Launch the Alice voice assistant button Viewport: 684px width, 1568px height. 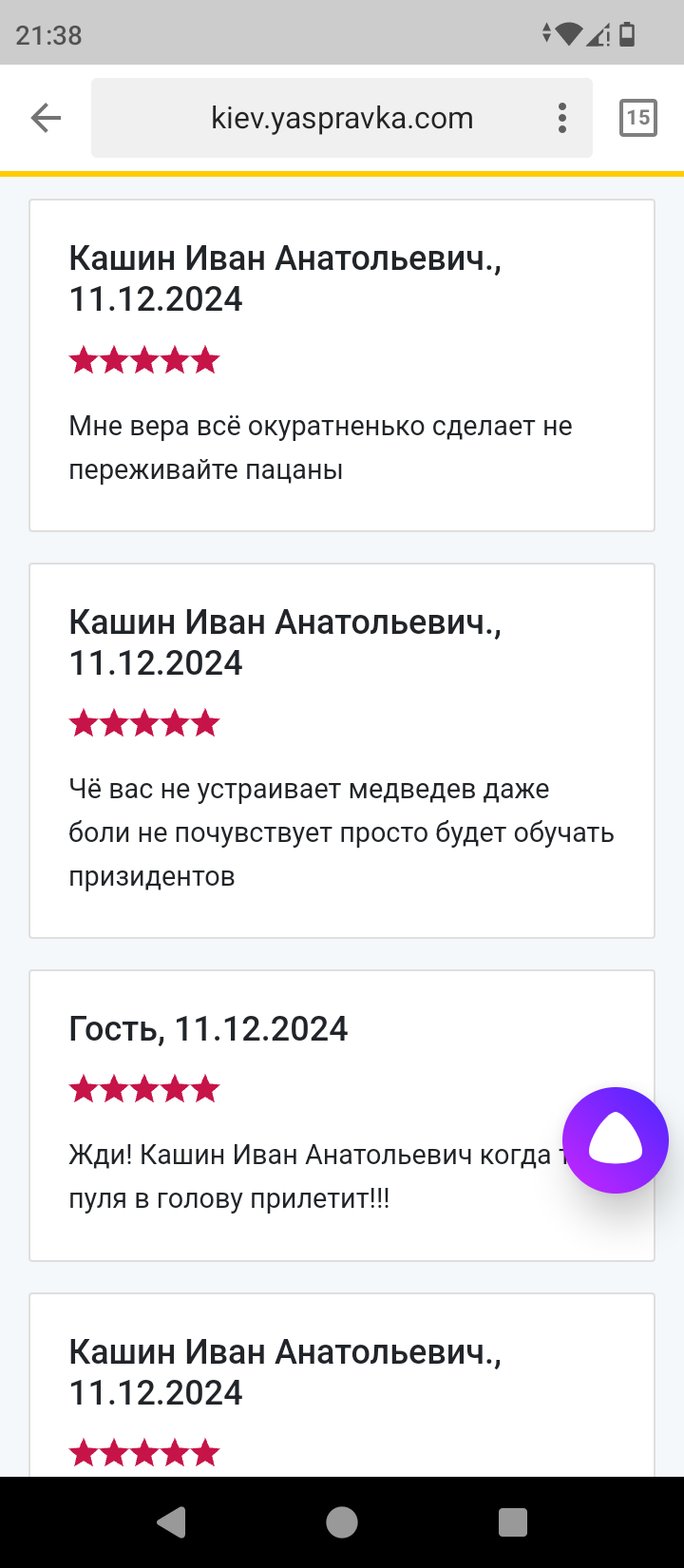click(616, 1140)
